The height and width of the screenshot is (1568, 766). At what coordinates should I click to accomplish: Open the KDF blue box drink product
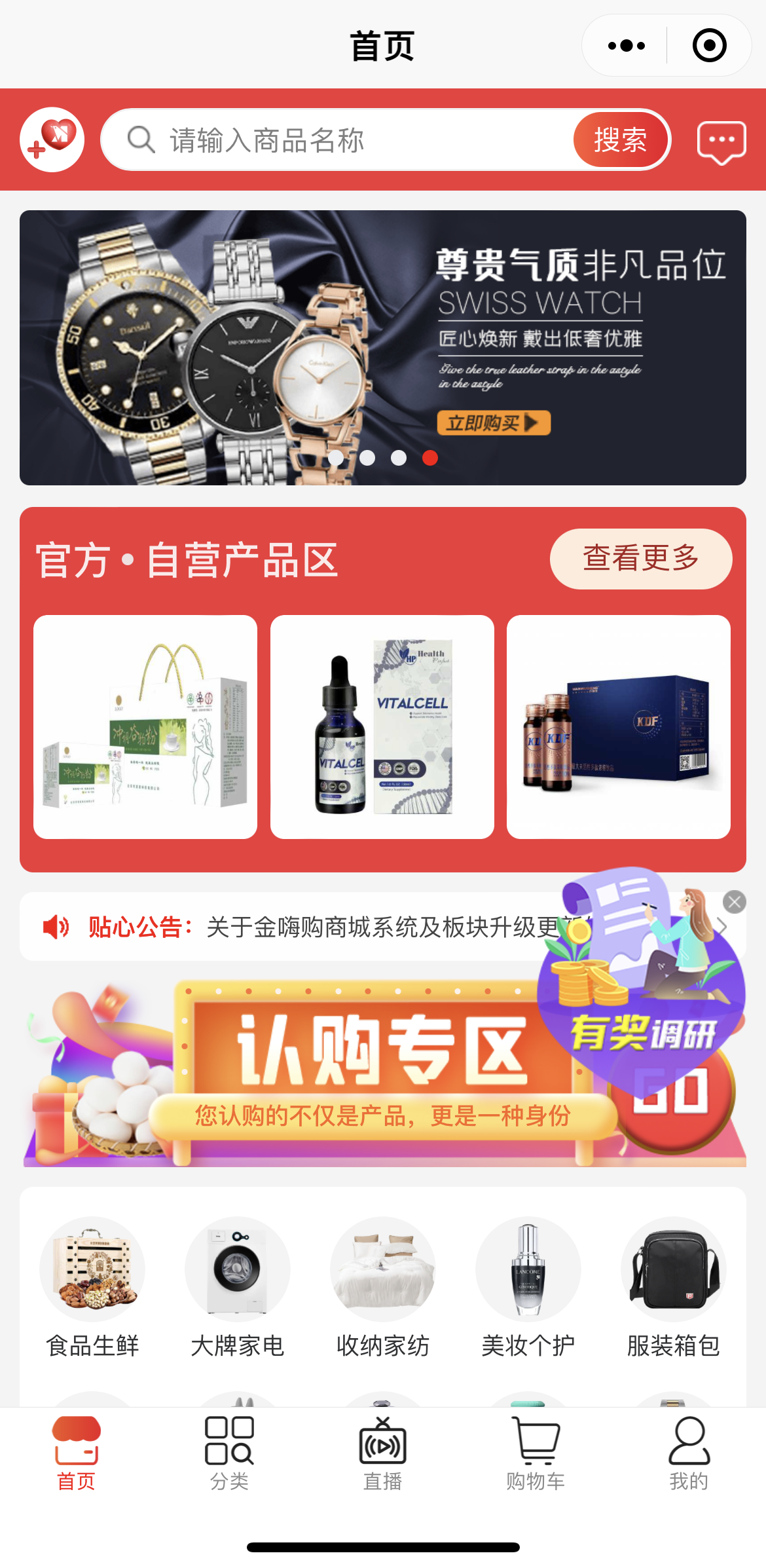click(x=619, y=726)
